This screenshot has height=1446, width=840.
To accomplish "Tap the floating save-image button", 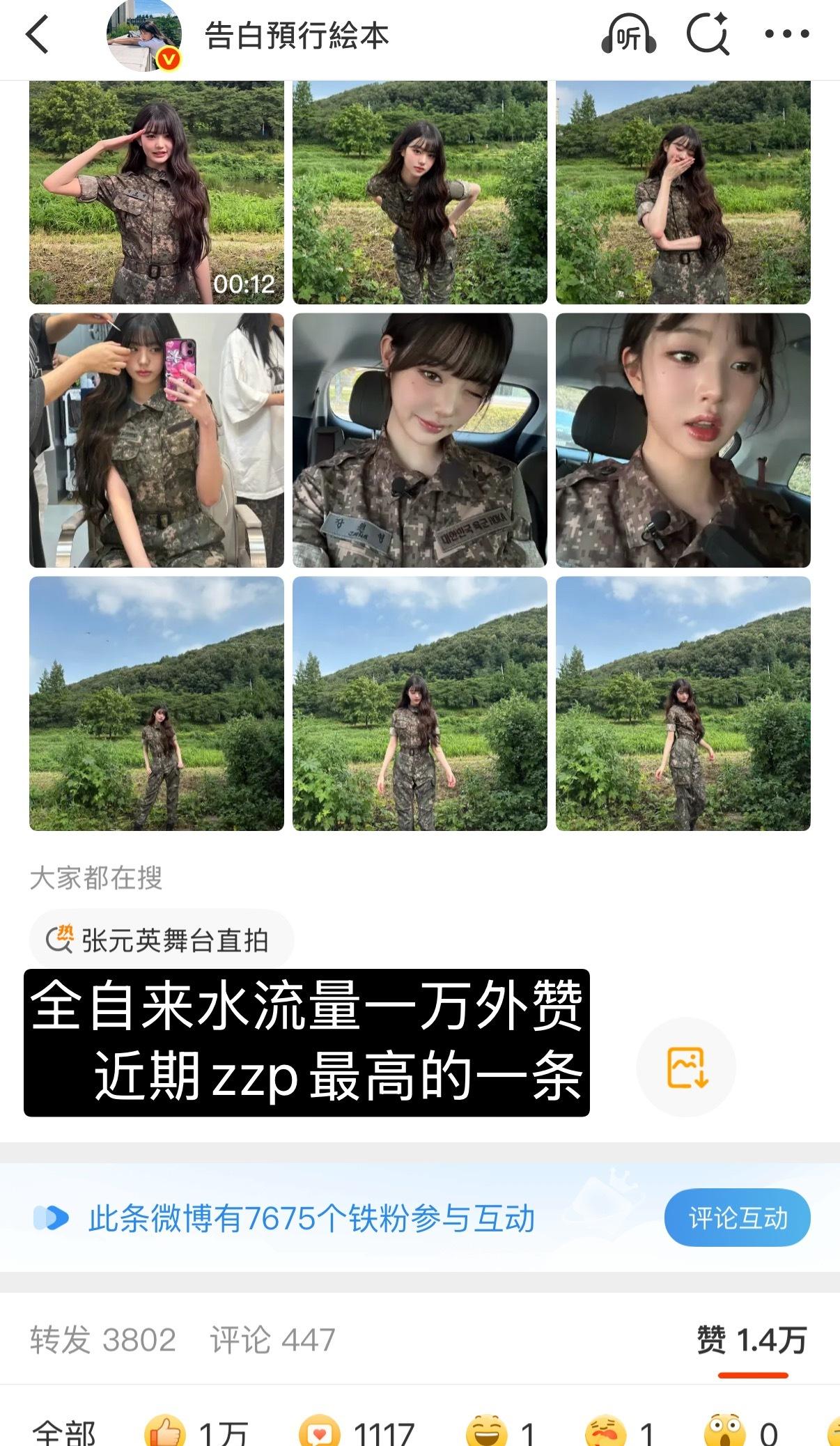I will pyautogui.click(x=686, y=1066).
